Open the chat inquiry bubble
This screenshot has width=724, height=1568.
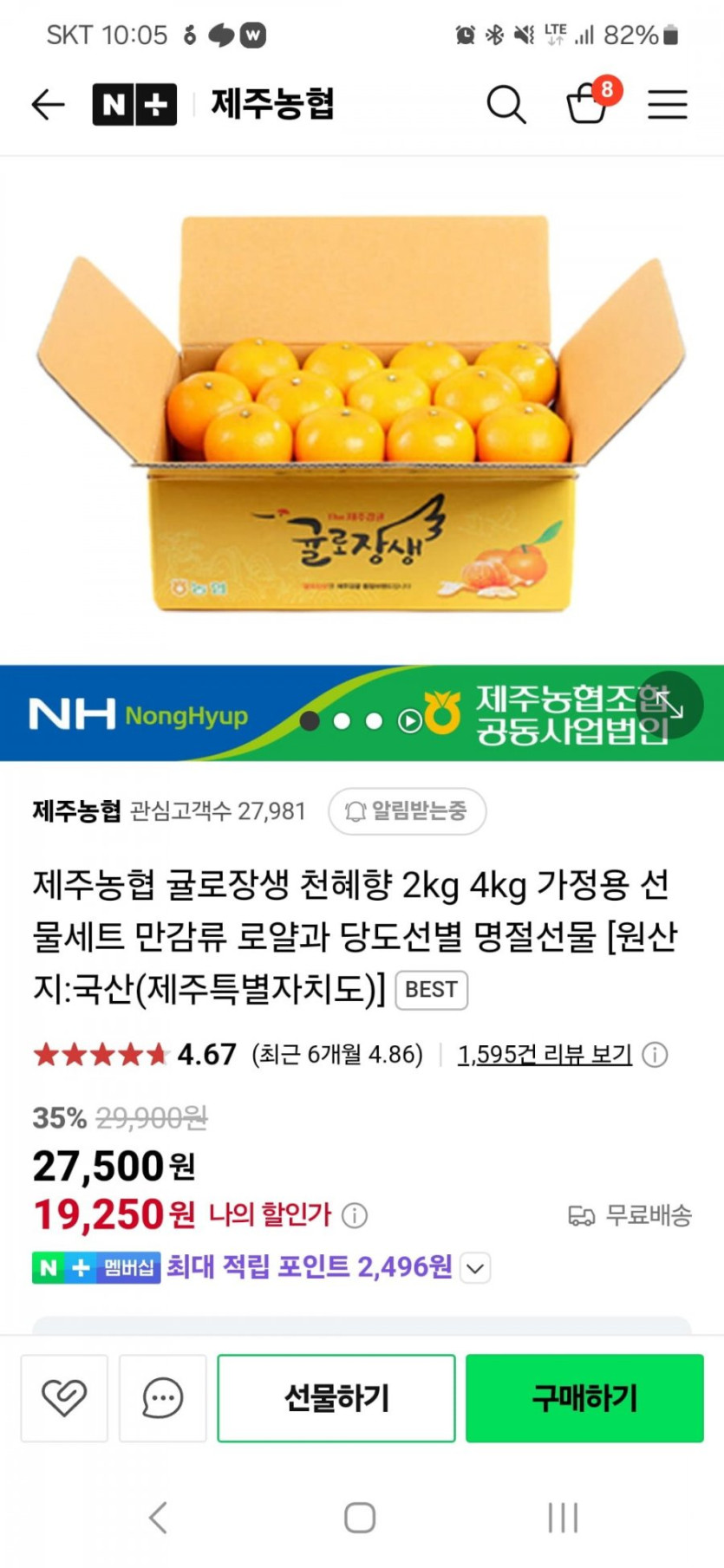[162, 1397]
